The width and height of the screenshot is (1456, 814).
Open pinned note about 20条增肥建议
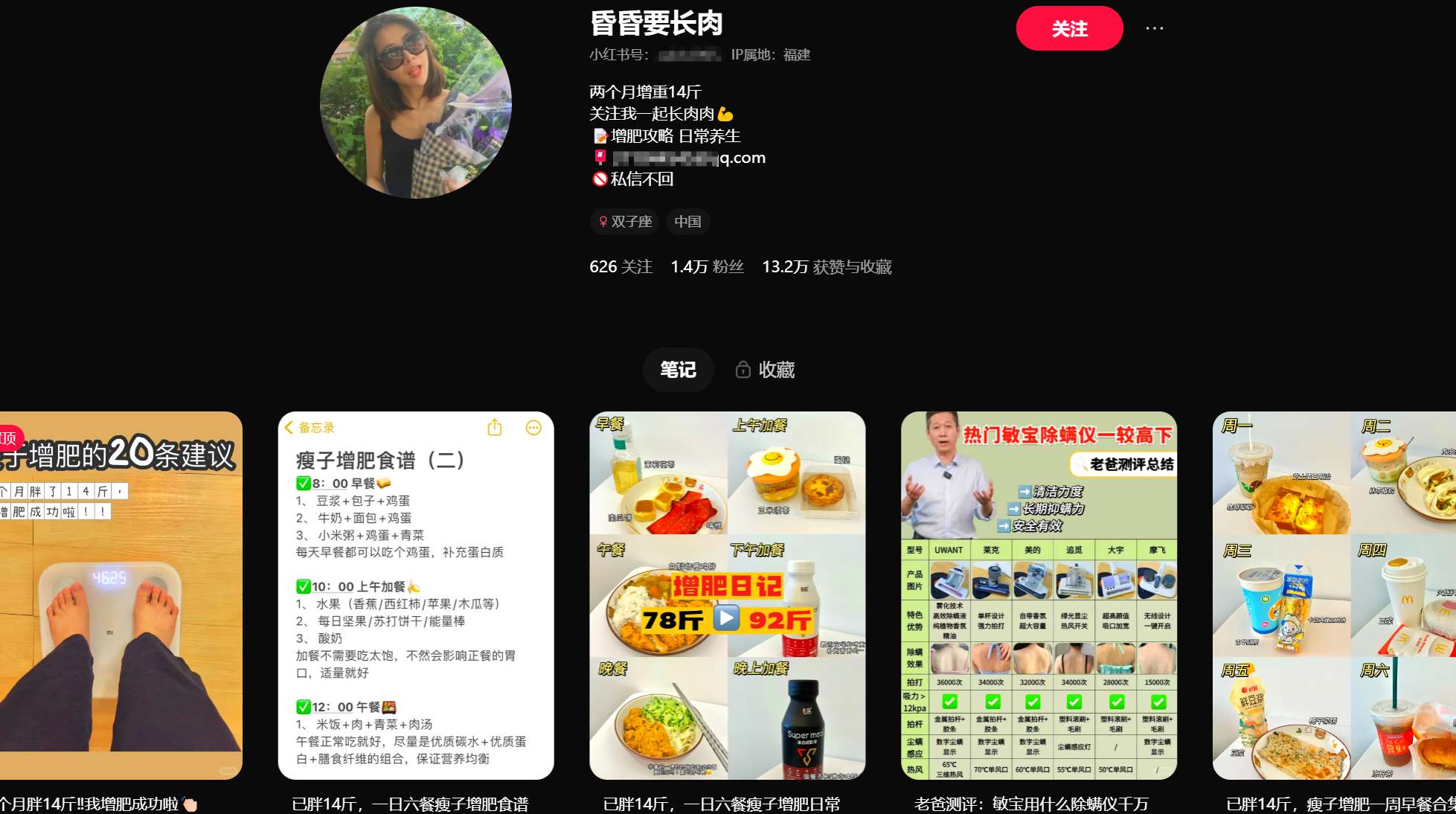pyautogui.click(x=119, y=595)
